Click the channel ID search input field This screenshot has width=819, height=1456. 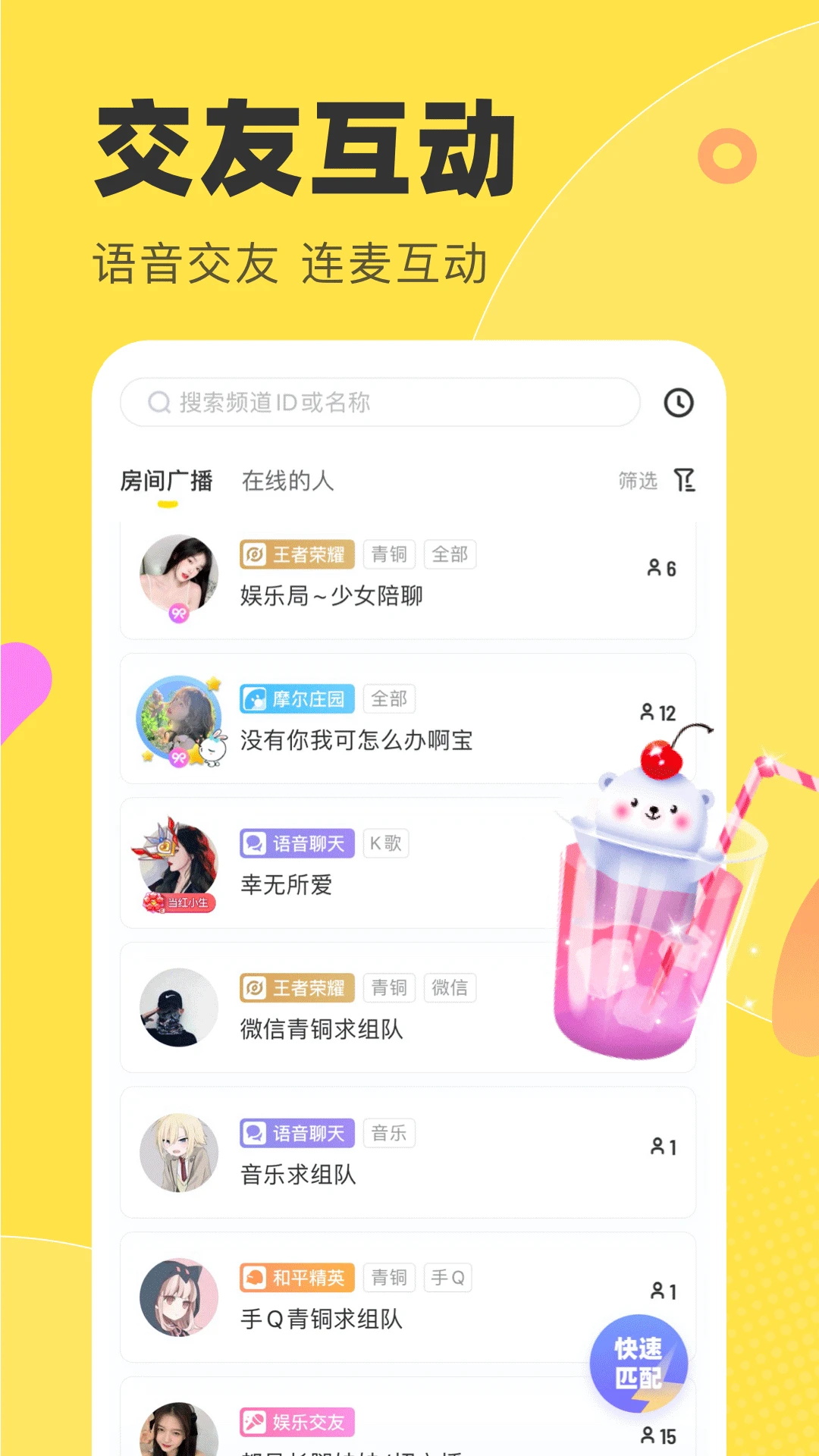(379, 402)
